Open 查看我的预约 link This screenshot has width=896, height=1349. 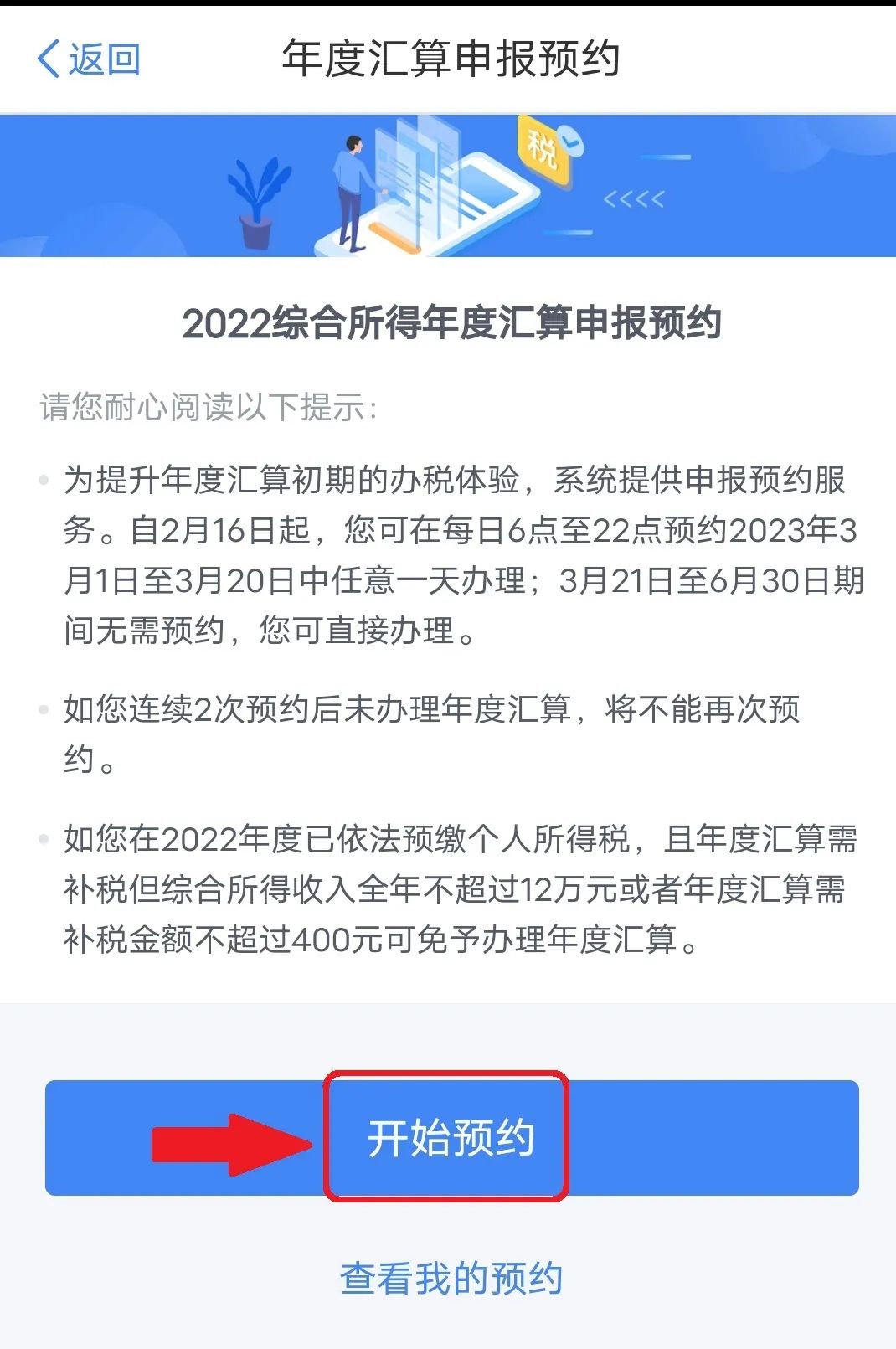451,1279
